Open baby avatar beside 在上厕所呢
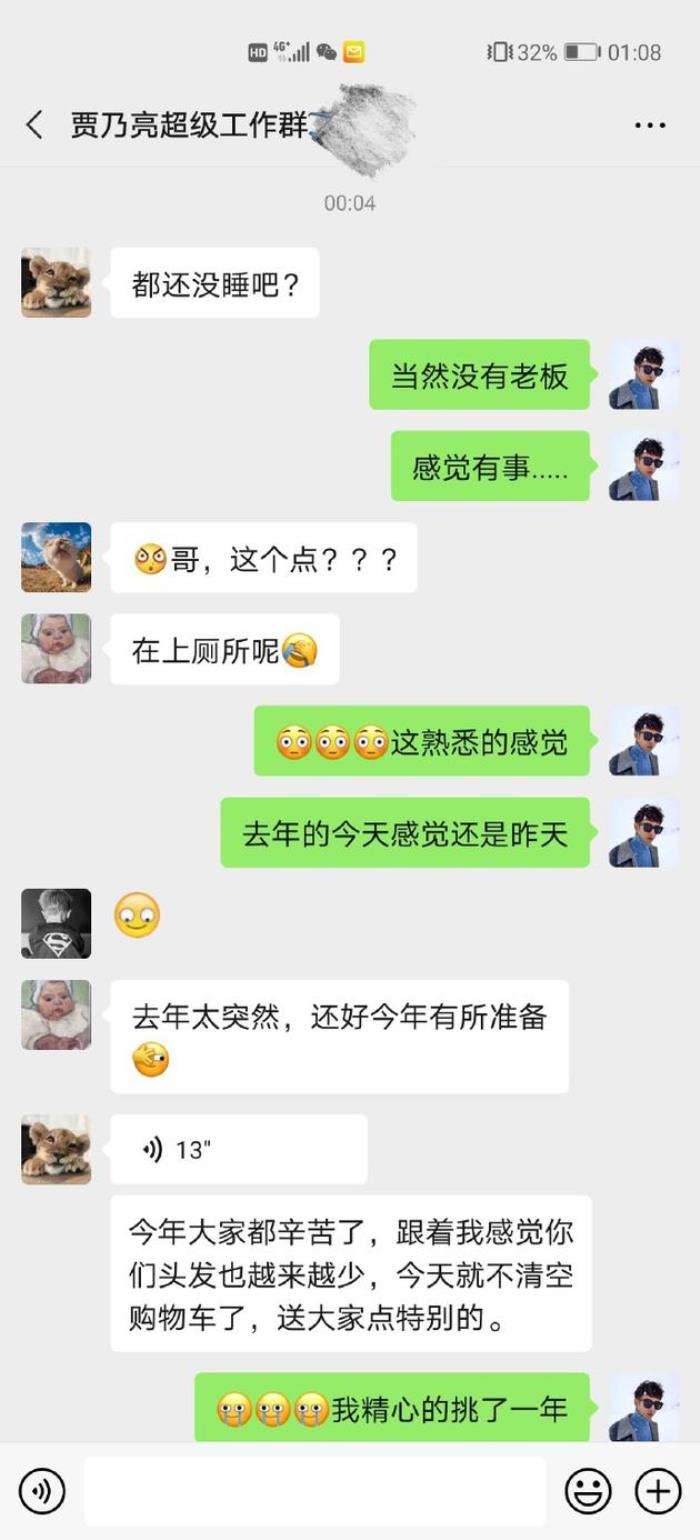The height and width of the screenshot is (1540, 700). [x=56, y=649]
